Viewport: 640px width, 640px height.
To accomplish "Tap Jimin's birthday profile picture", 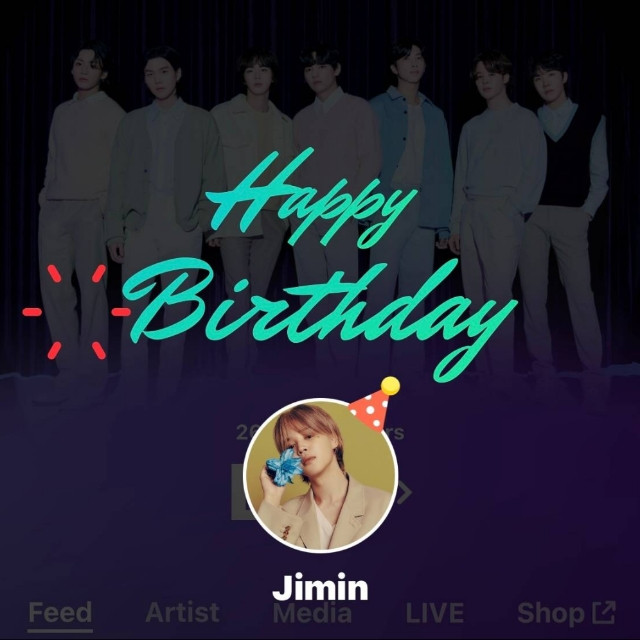I will 322,475.
